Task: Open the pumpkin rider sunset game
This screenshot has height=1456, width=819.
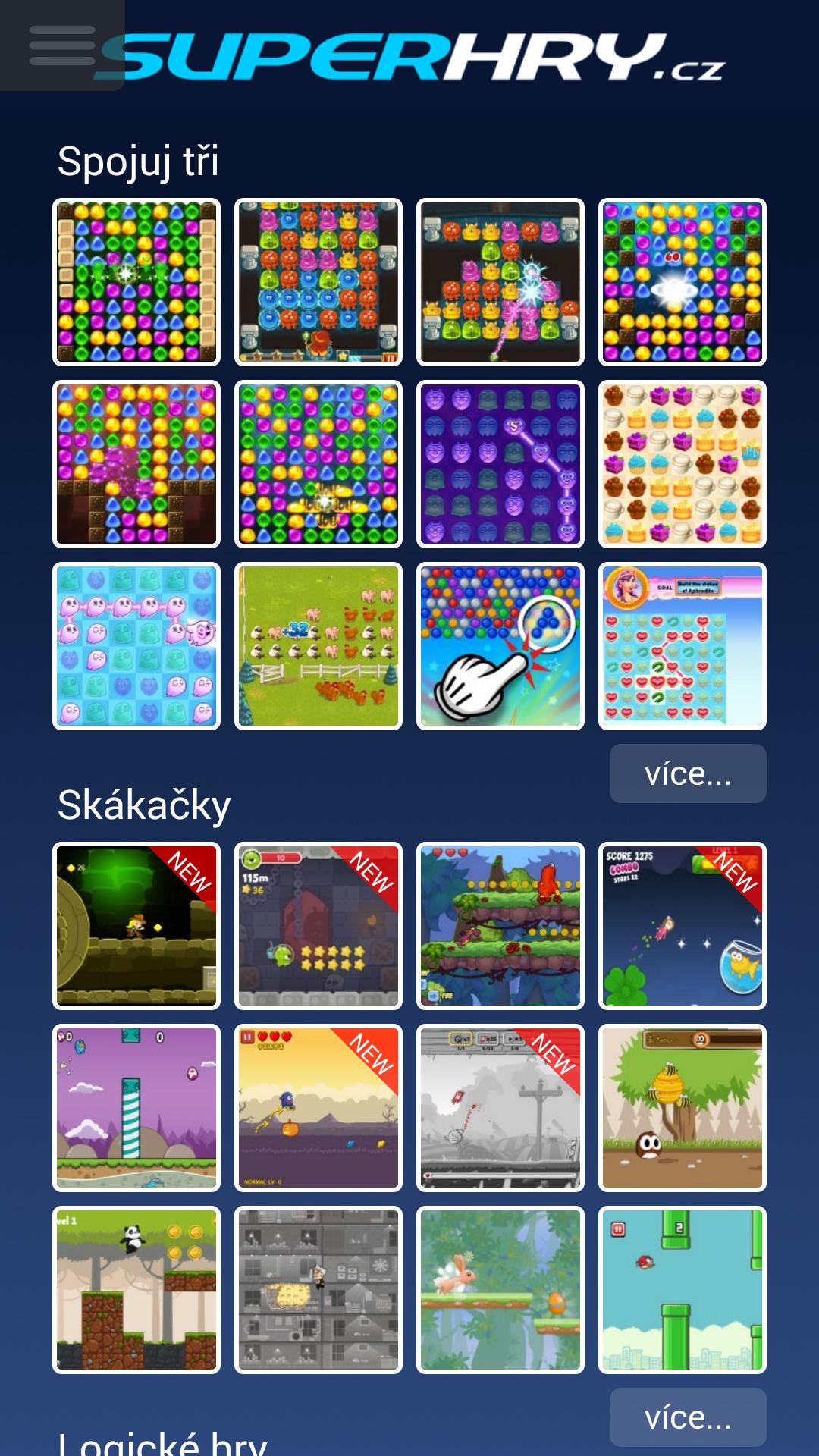Action: (318, 1108)
